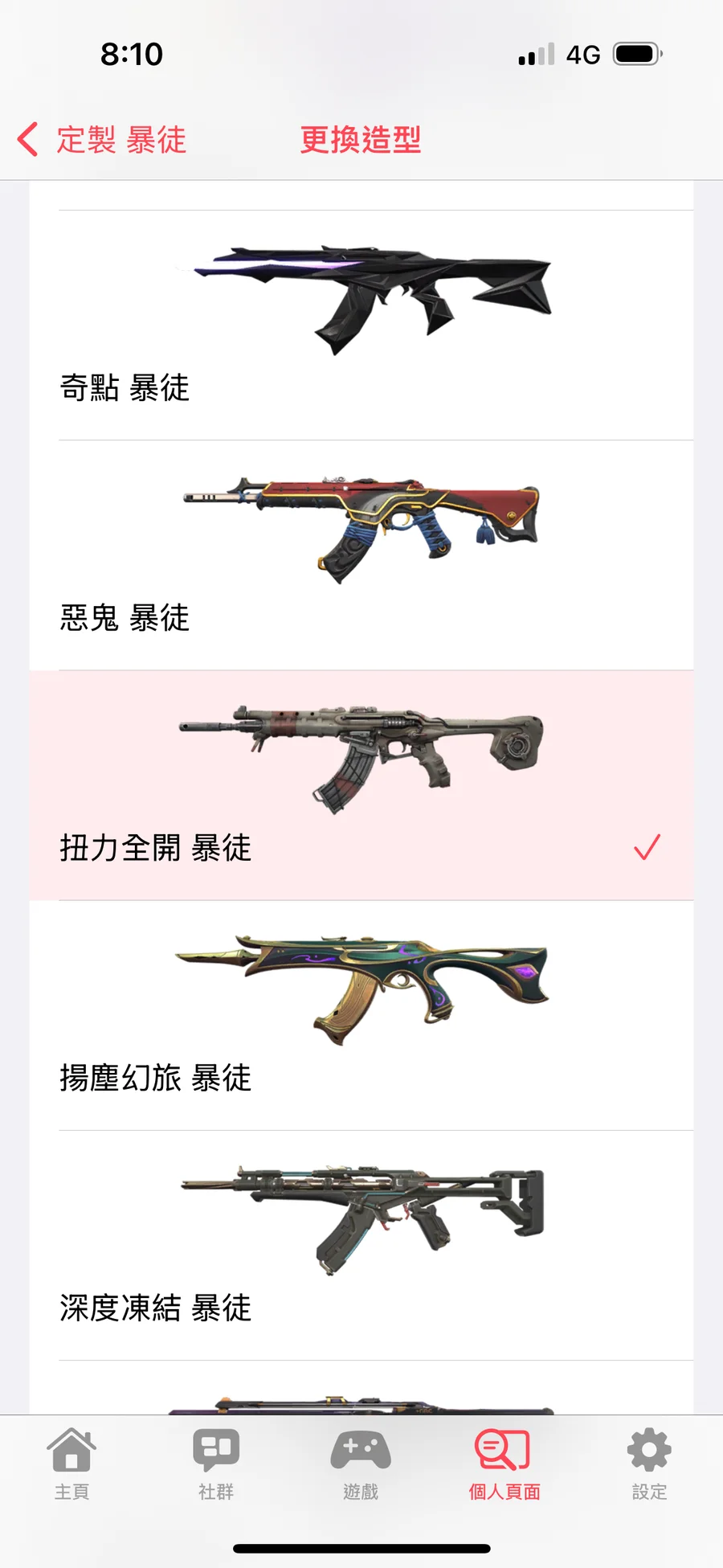This screenshot has height=1568, width=723.
Task: Open the 個人頁面 tab
Action: tap(504, 1464)
